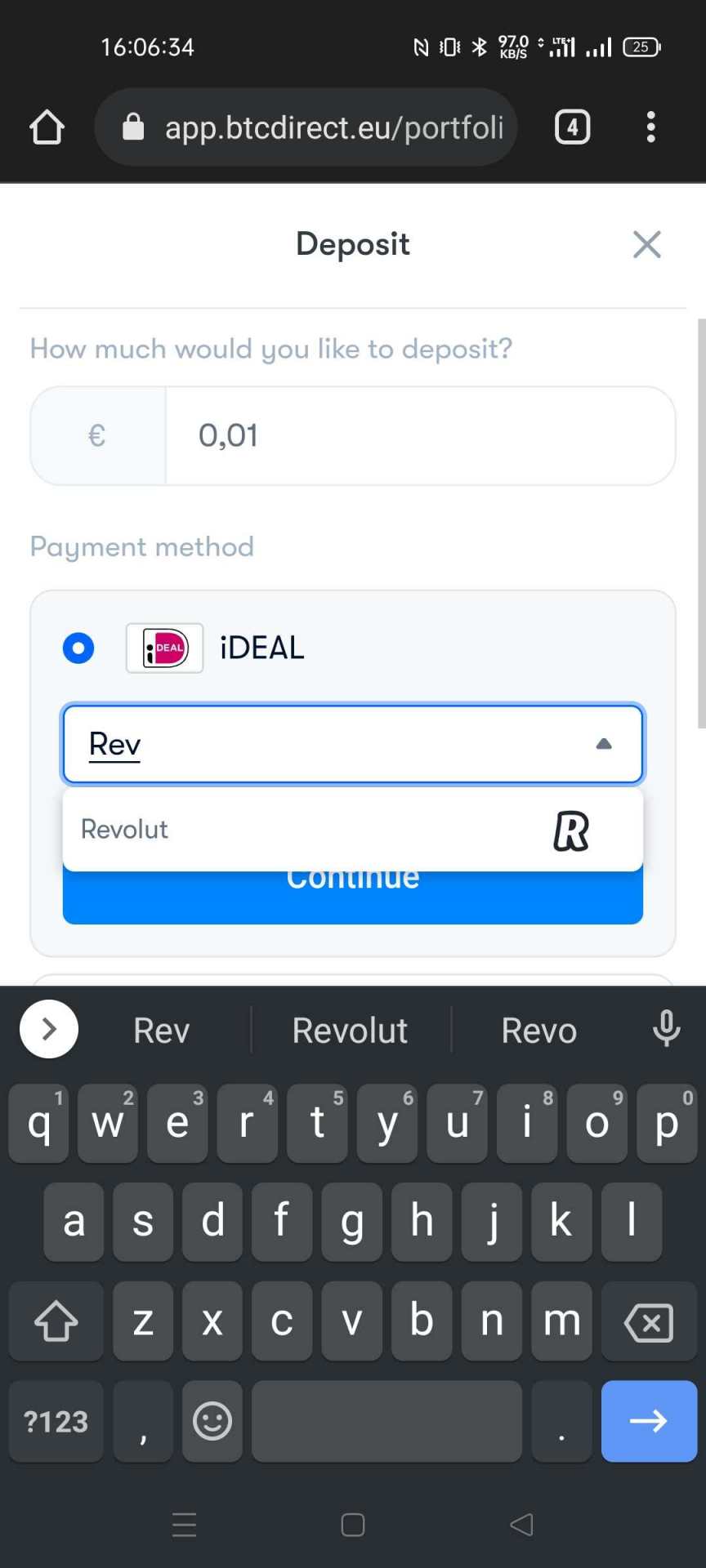Tap the Enter arrow key on the keyboard
The height and width of the screenshot is (1568, 706).
(x=648, y=1421)
